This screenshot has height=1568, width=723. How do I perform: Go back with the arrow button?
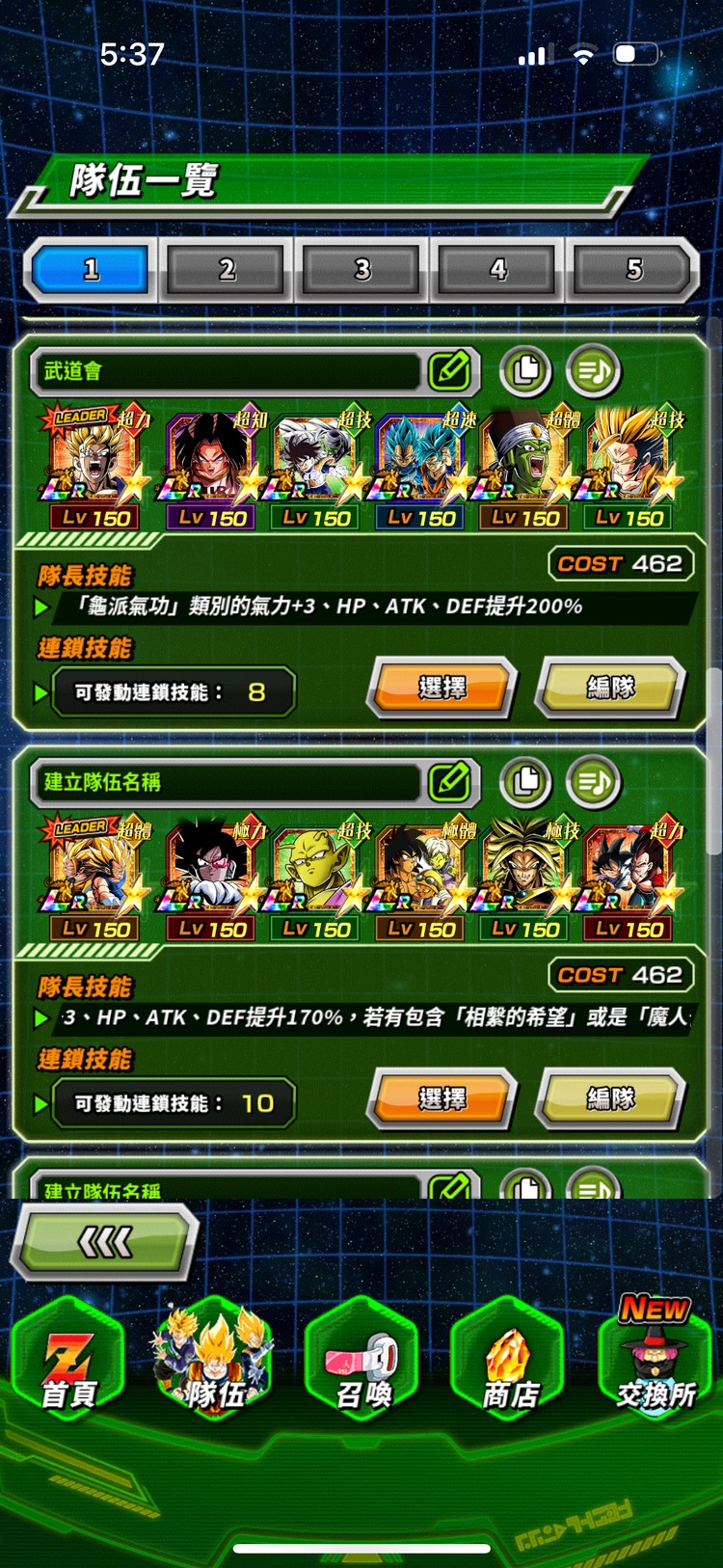click(x=104, y=1243)
